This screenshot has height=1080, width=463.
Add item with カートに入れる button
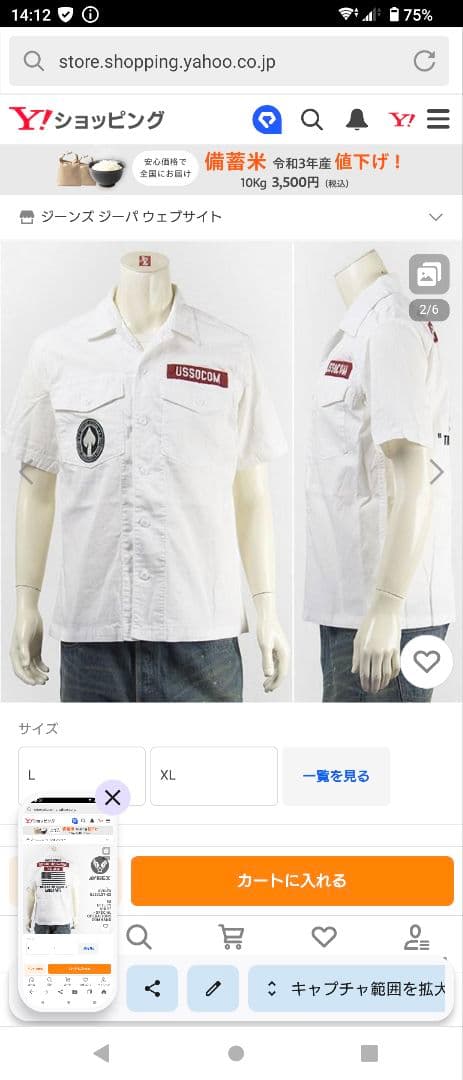tap(292, 880)
